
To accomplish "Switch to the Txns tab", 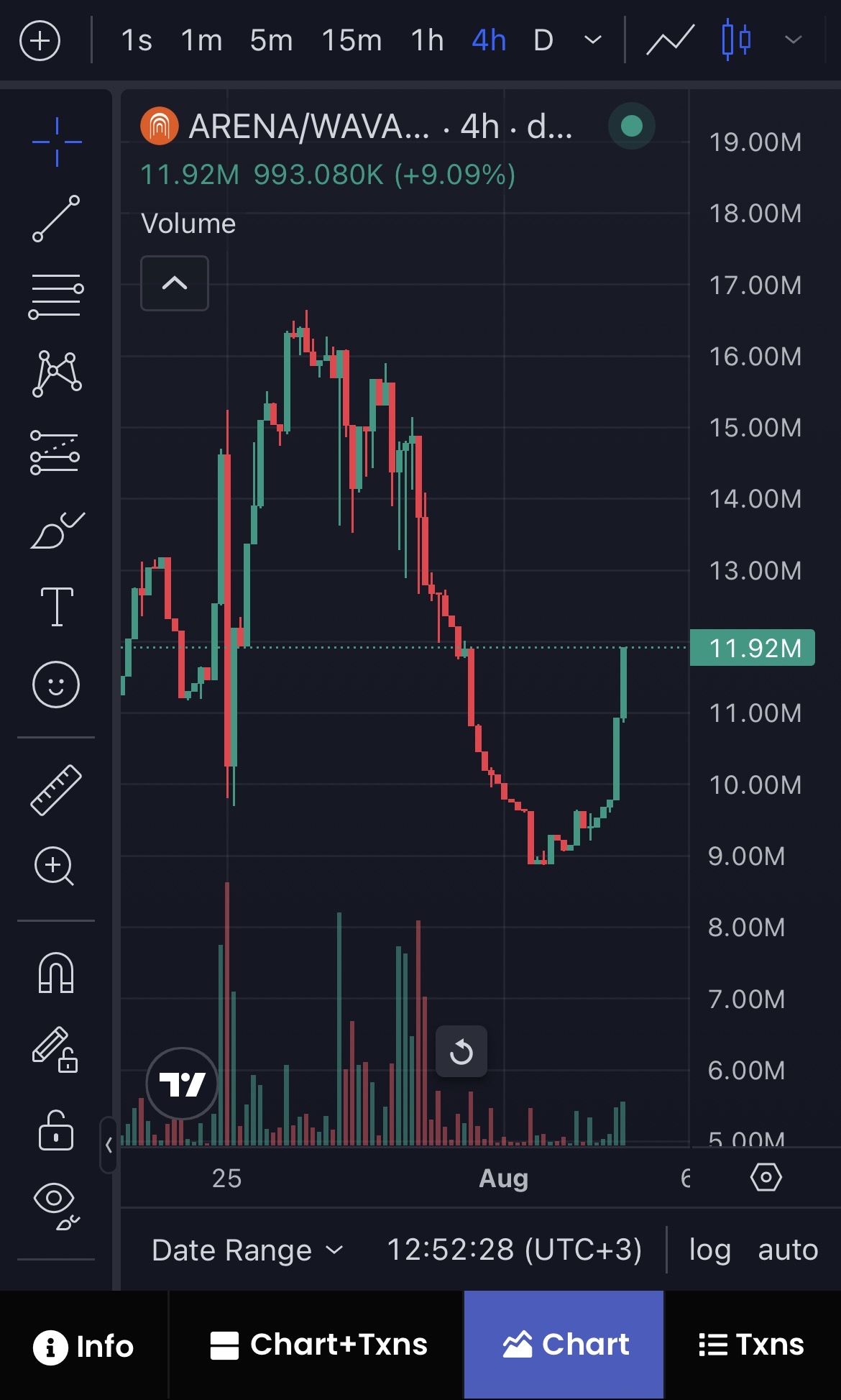I will pyautogui.click(x=752, y=1345).
